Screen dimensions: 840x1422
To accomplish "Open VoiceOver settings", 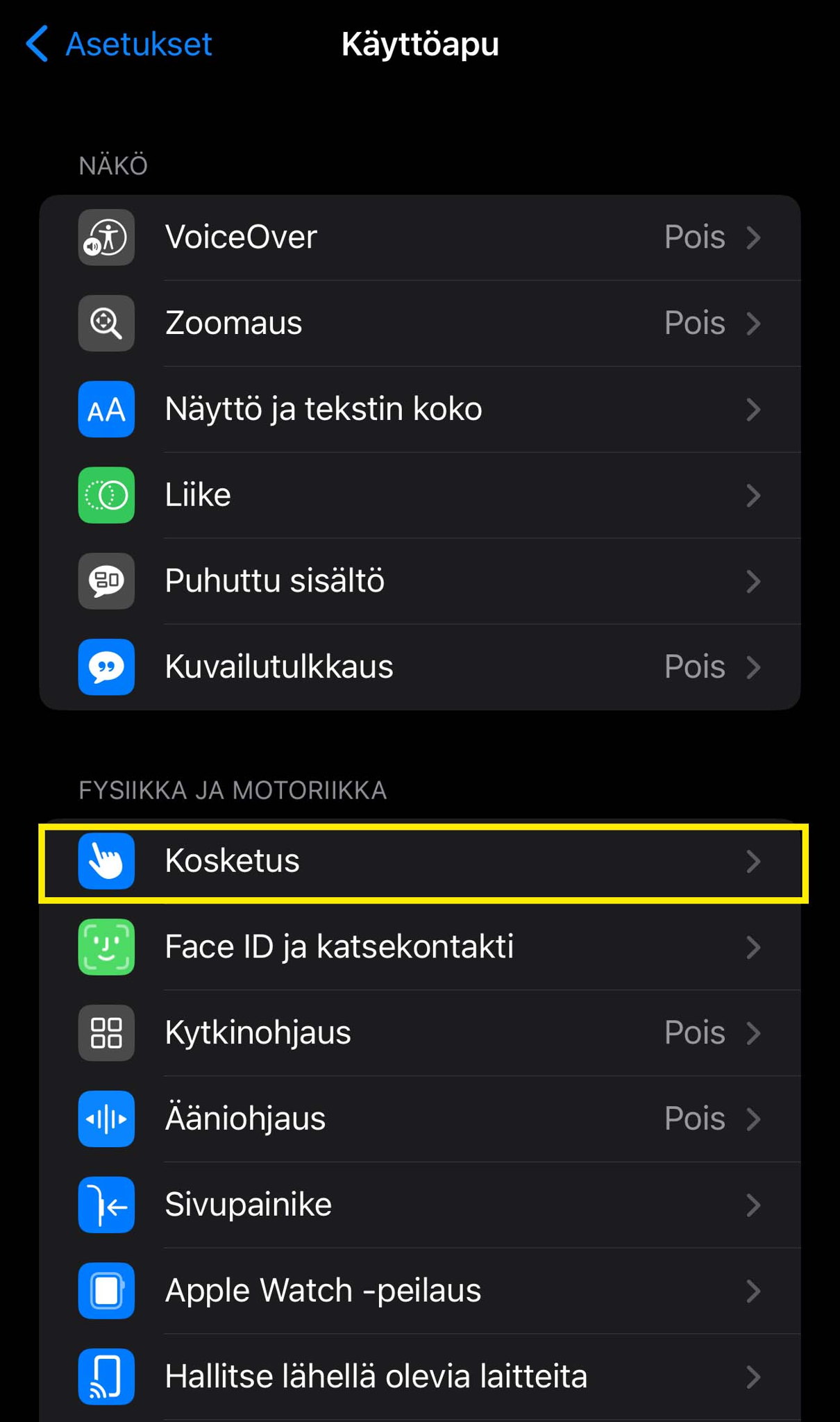I will [x=420, y=237].
